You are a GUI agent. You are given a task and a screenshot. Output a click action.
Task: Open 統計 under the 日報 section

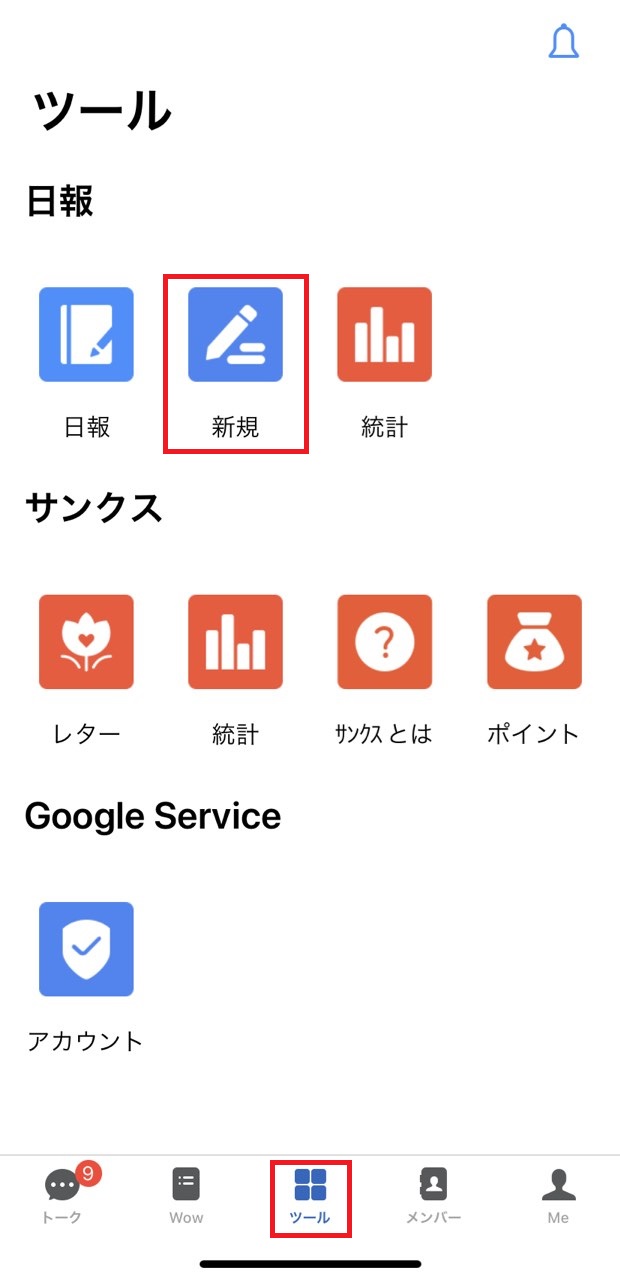pyautogui.click(x=384, y=335)
